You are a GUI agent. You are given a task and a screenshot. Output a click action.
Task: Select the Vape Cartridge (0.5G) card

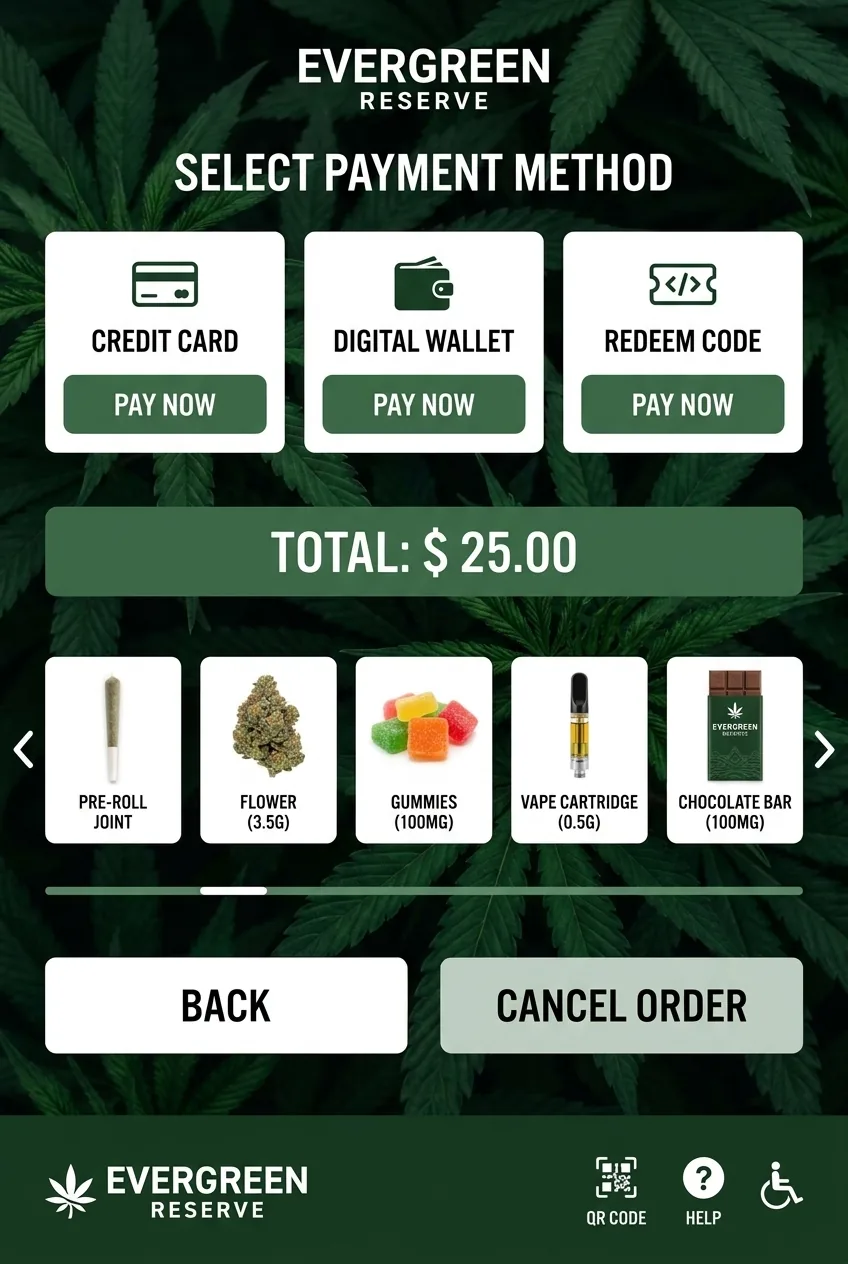coord(579,749)
